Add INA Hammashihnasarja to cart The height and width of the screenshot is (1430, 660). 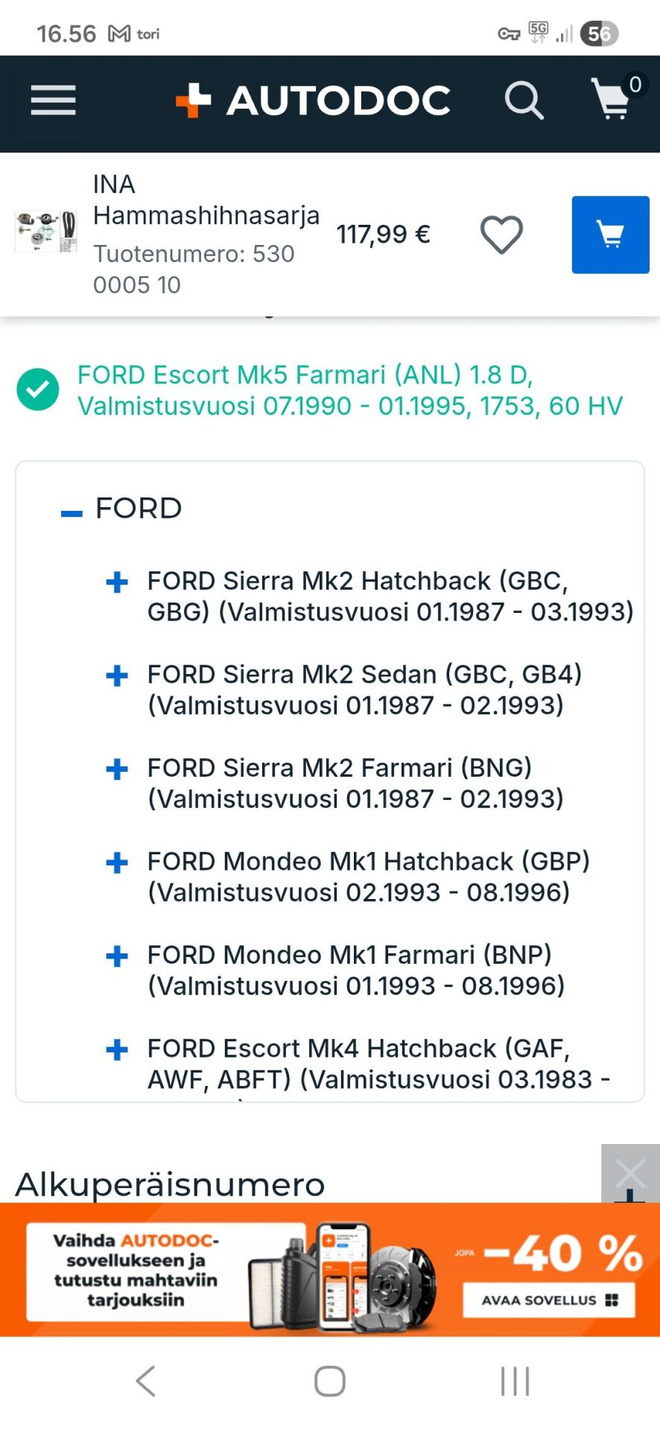[x=610, y=235]
